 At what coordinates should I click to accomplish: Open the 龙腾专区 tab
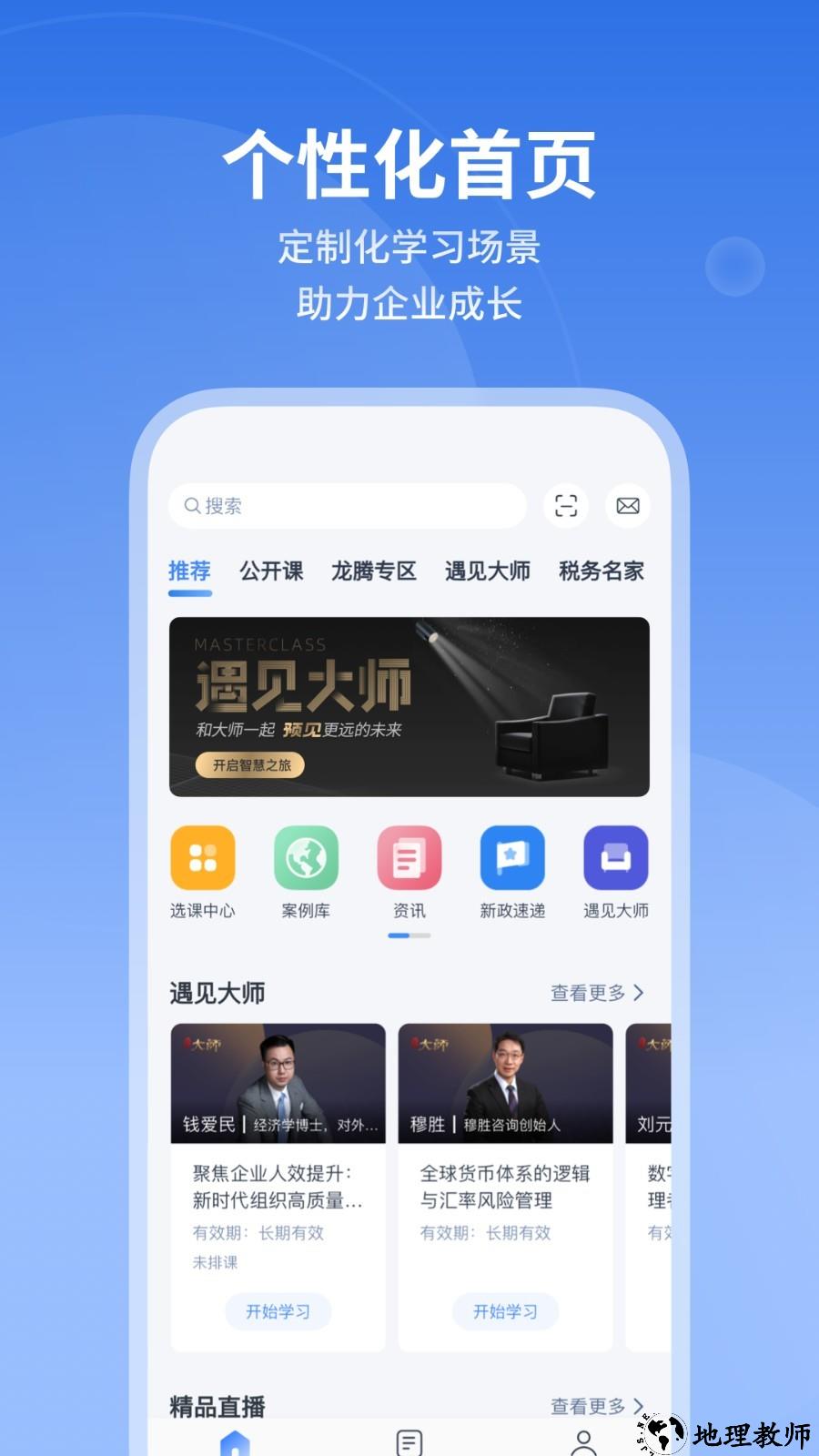pos(376,571)
